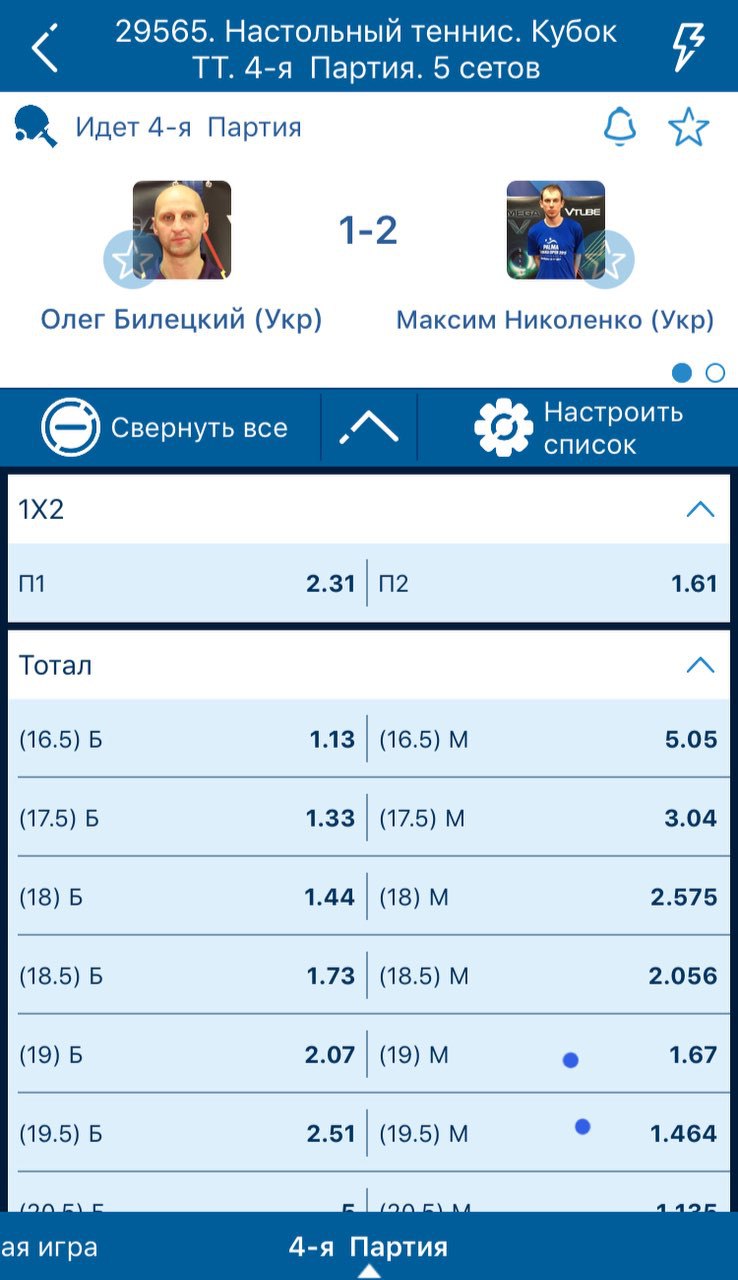
Task: Favorite player Олег Билецкий star
Action: 128,259
